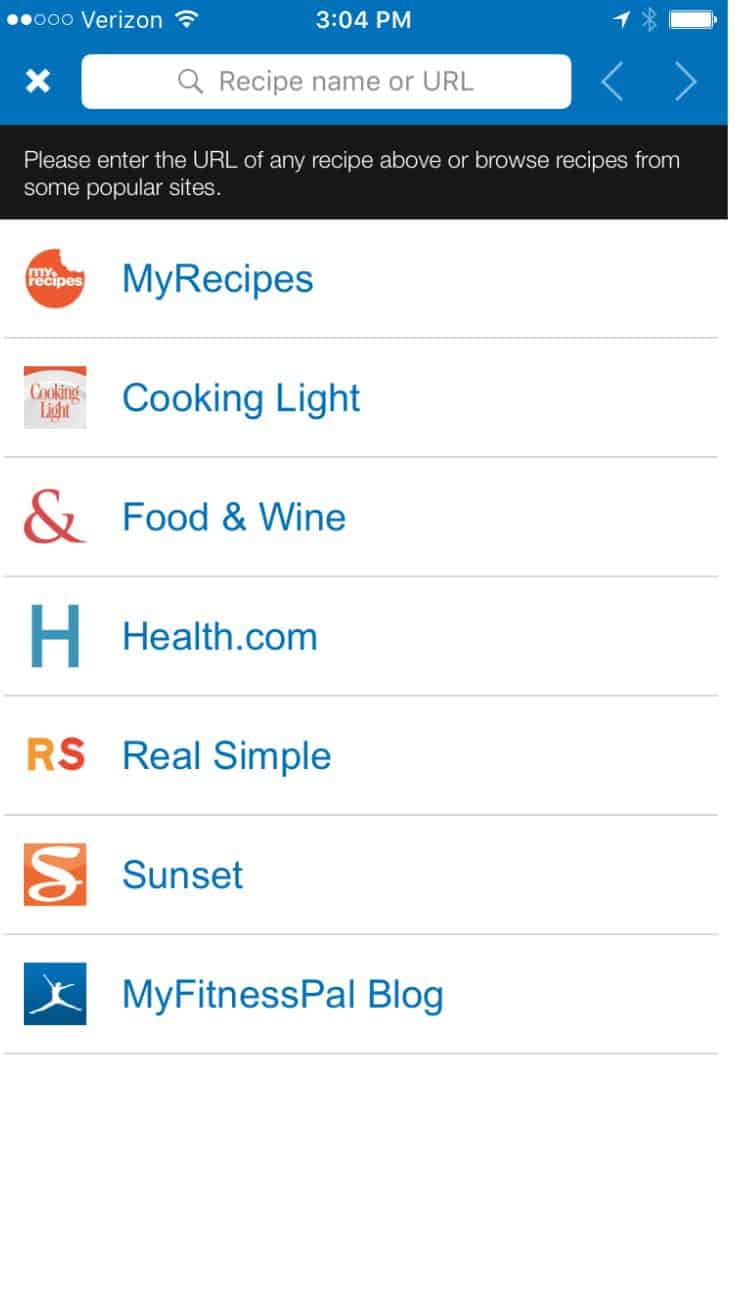Open Health.com recipes

pyautogui.click(x=361, y=636)
